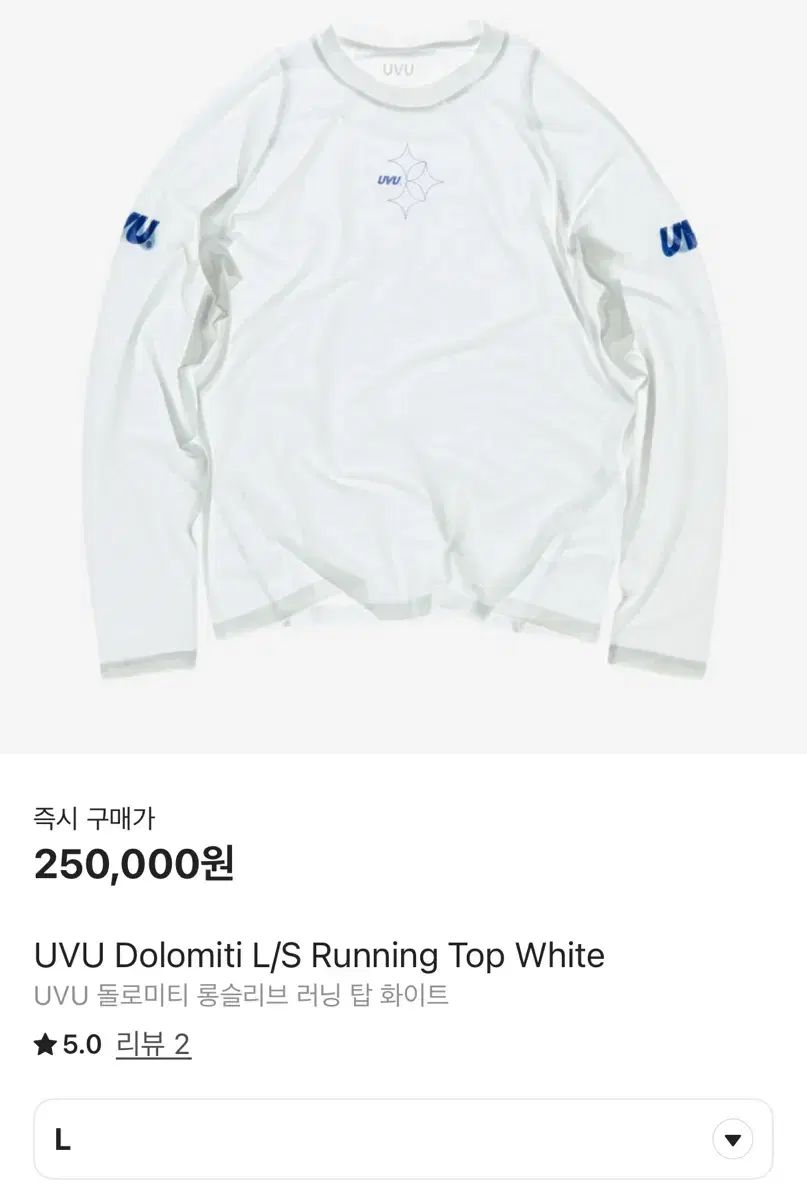
Task: Click the black star next to 5.0
Action: pos(45,1044)
